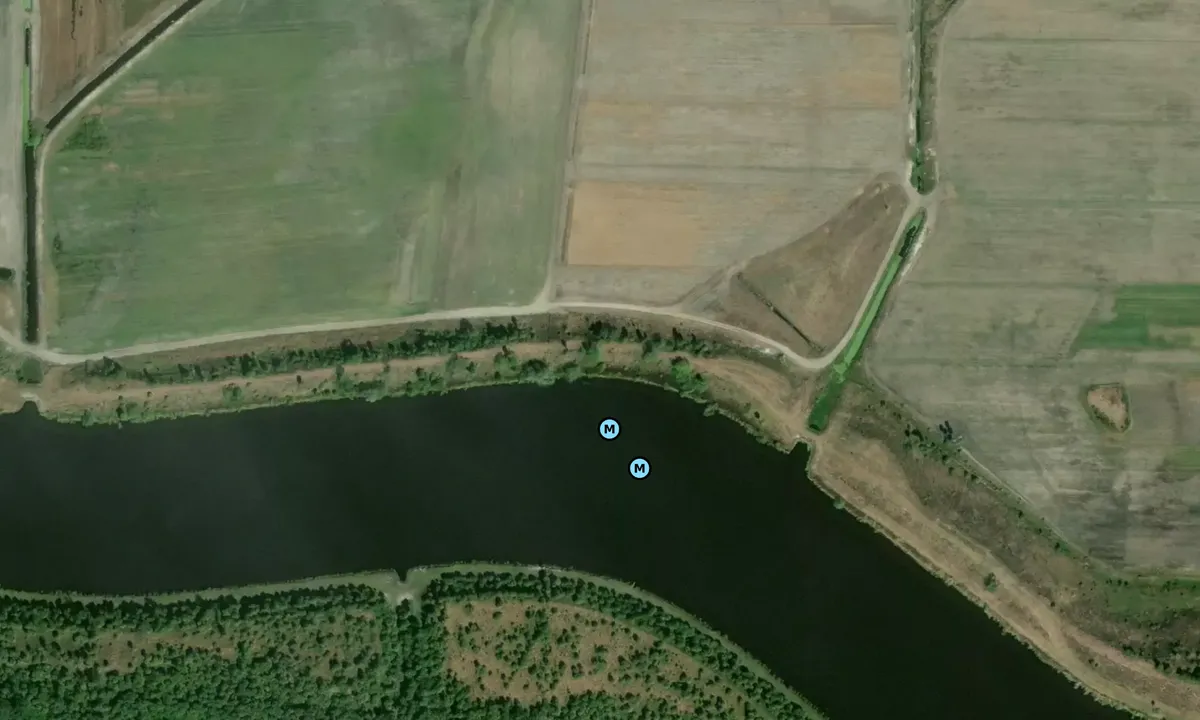Image resolution: width=1200 pixels, height=720 pixels.
Task: Open the southern M marker on the river
Action: click(x=640, y=468)
